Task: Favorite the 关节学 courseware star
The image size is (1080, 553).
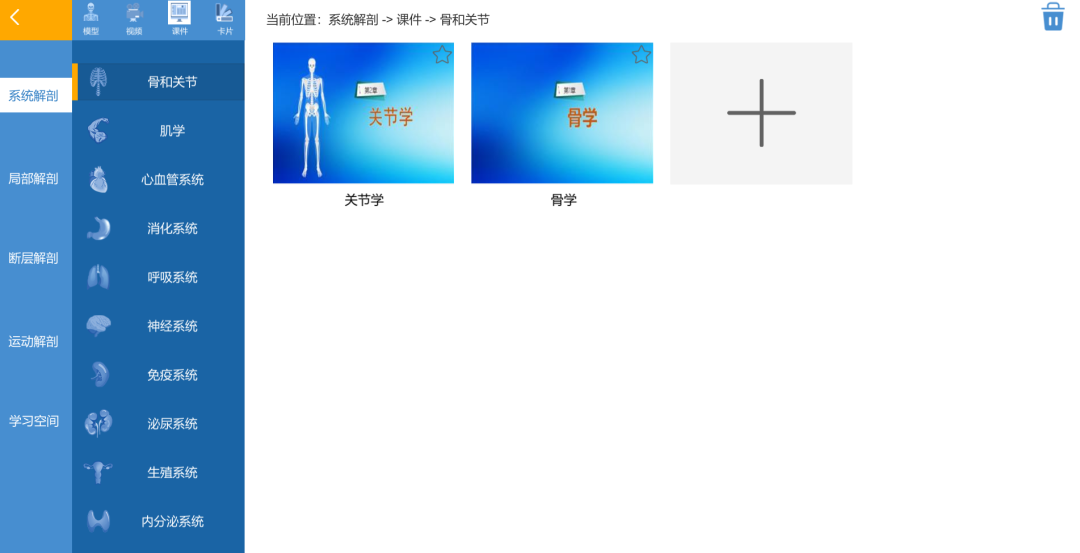Action: [x=442, y=55]
